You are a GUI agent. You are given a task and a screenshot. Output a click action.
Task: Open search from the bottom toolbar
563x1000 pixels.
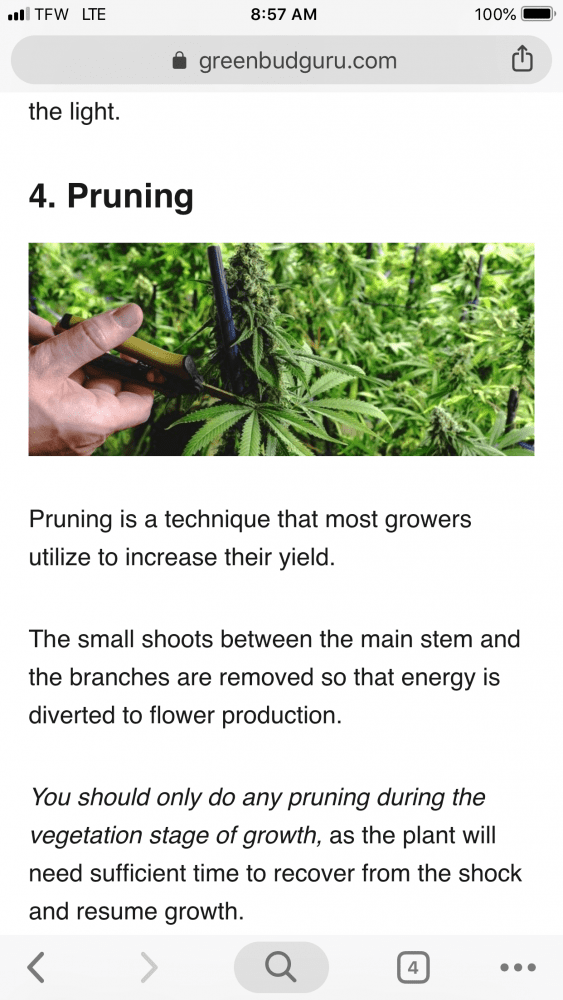pyautogui.click(x=281, y=967)
